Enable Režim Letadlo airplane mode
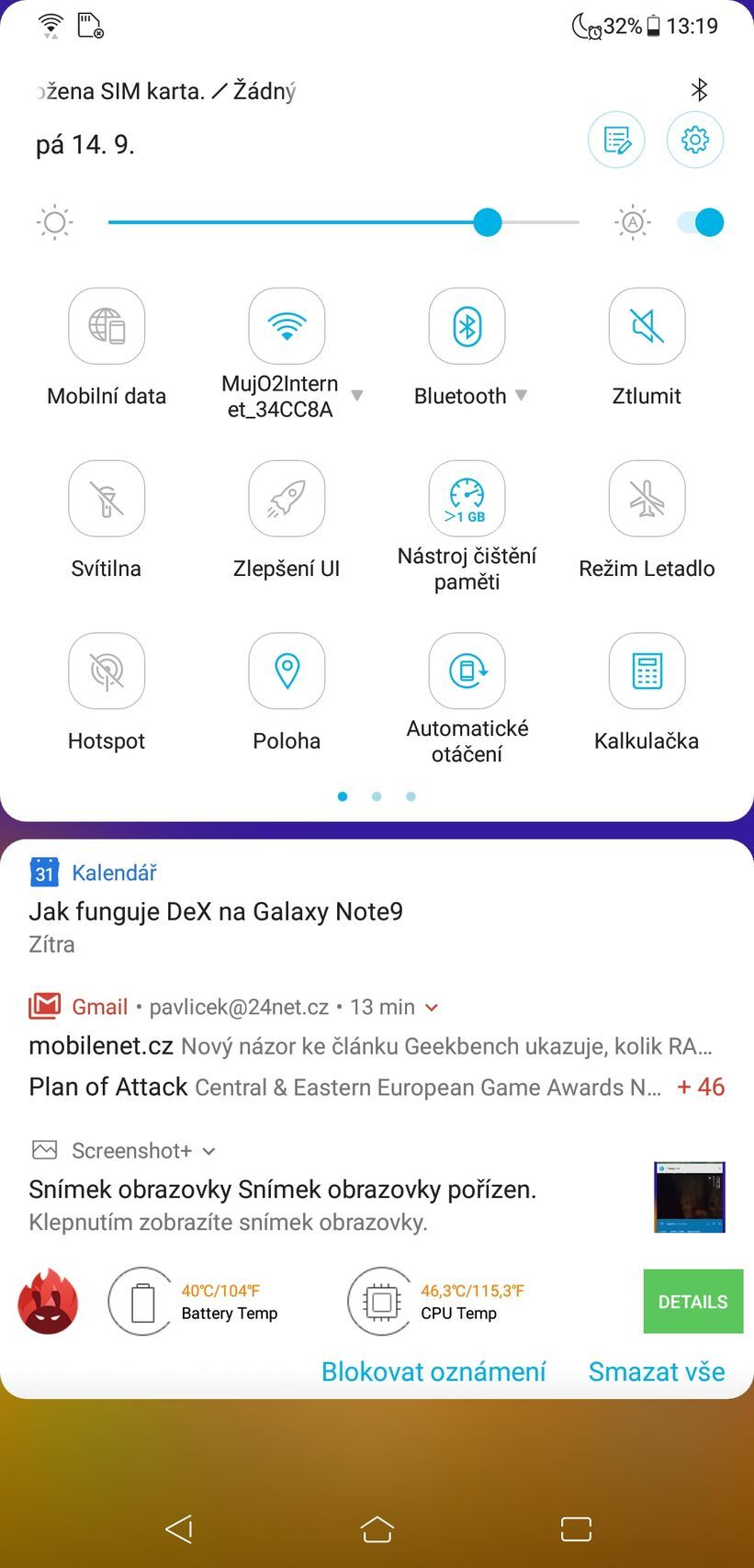This screenshot has height=1568, width=754. pyautogui.click(x=647, y=499)
